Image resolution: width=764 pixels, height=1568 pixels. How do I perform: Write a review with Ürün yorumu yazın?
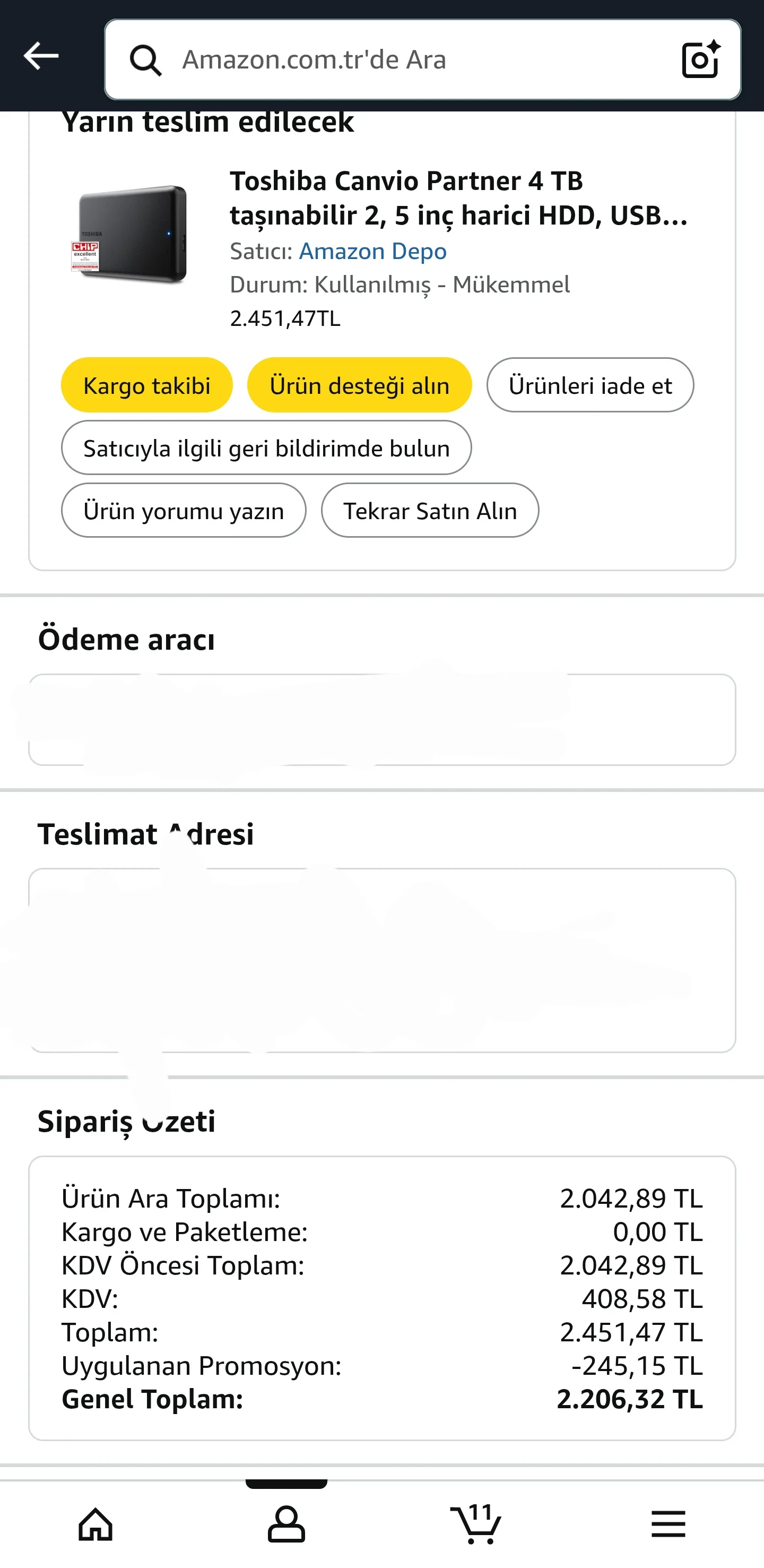(183, 511)
